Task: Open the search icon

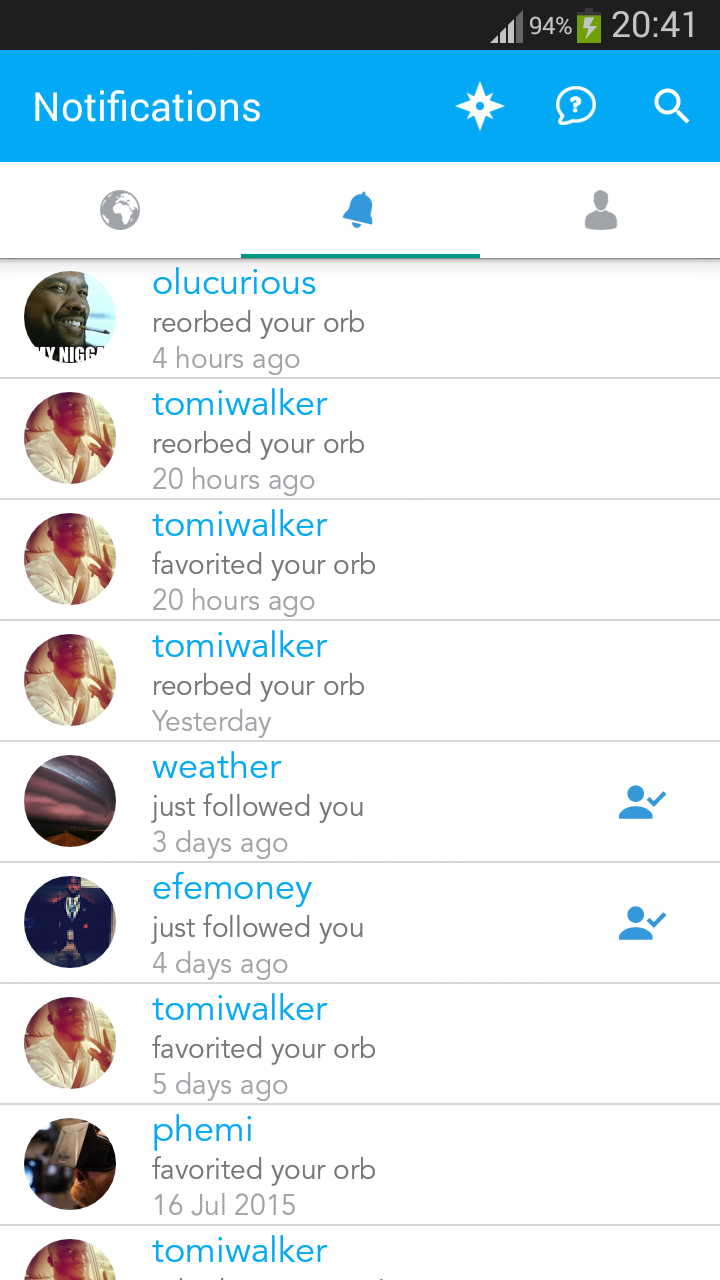Action: (x=672, y=106)
